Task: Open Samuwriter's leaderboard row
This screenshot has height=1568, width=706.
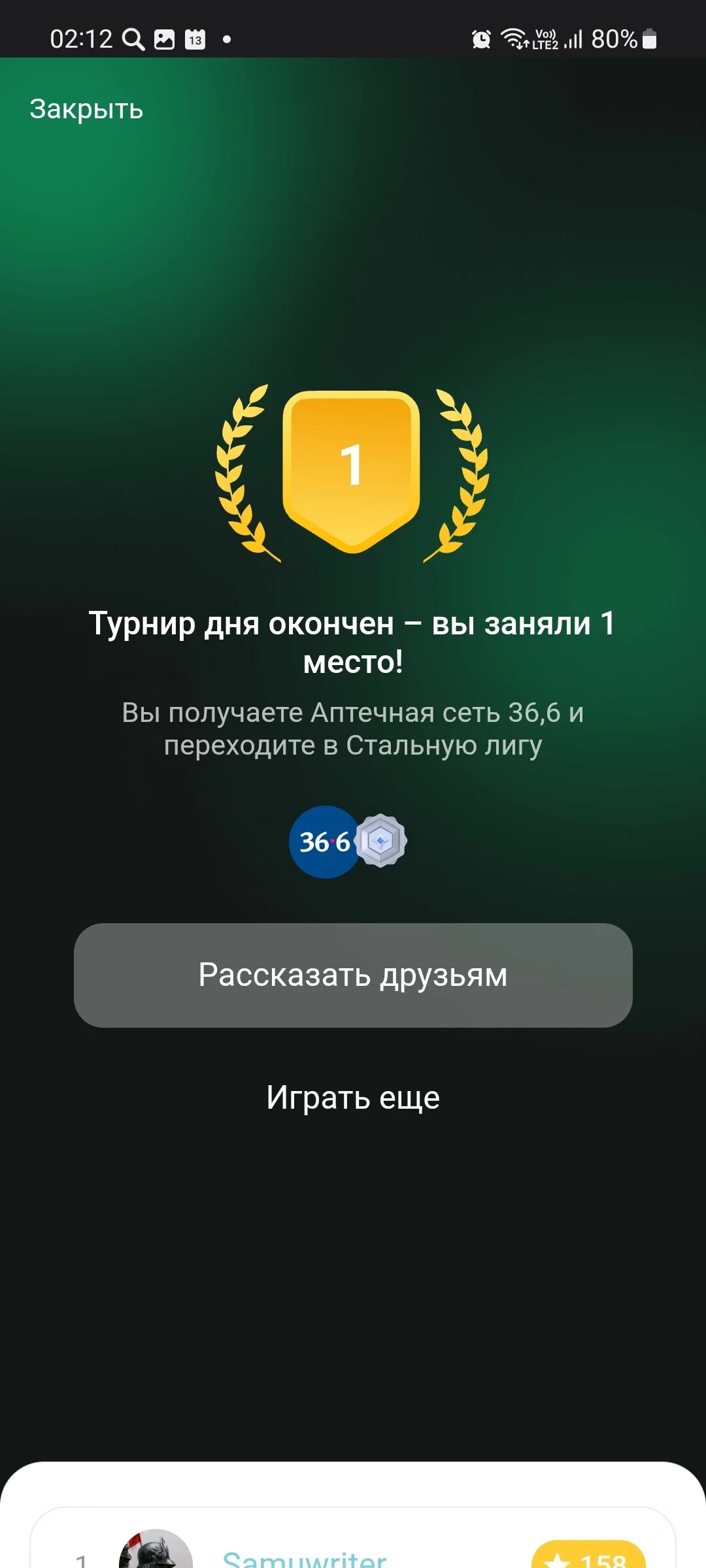Action: coord(353,1538)
